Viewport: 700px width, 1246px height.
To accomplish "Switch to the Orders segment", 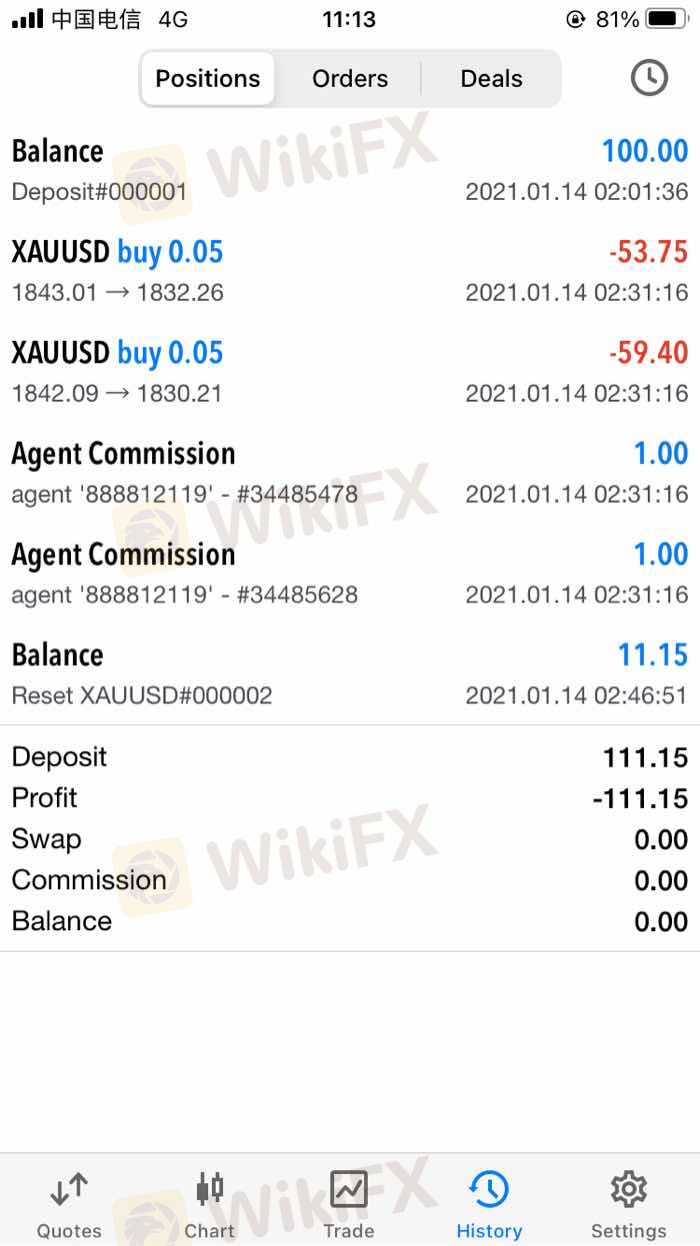I will (x=350, y=79).
